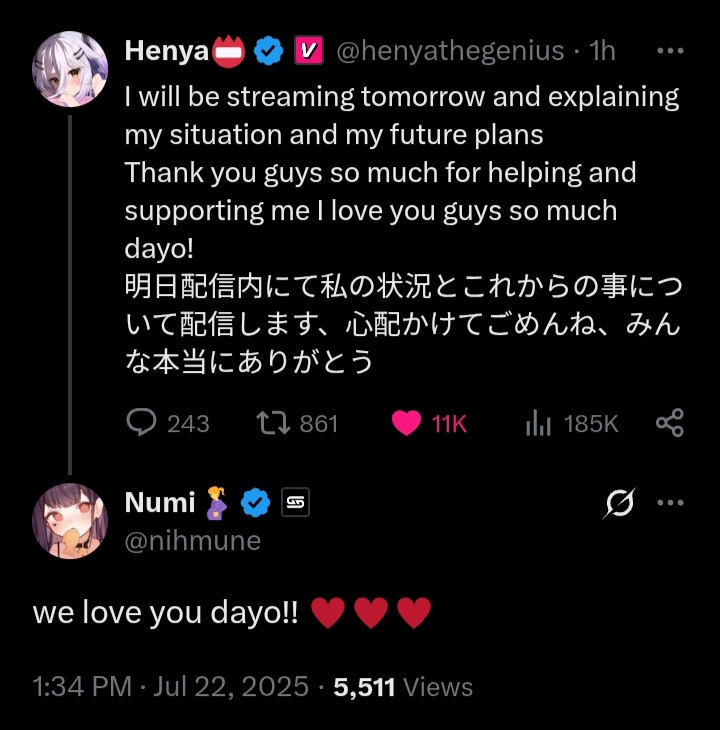This screenshot has height=730, width=720.
Task: Reply to Henya's streaming announcement
Action: 142,423
